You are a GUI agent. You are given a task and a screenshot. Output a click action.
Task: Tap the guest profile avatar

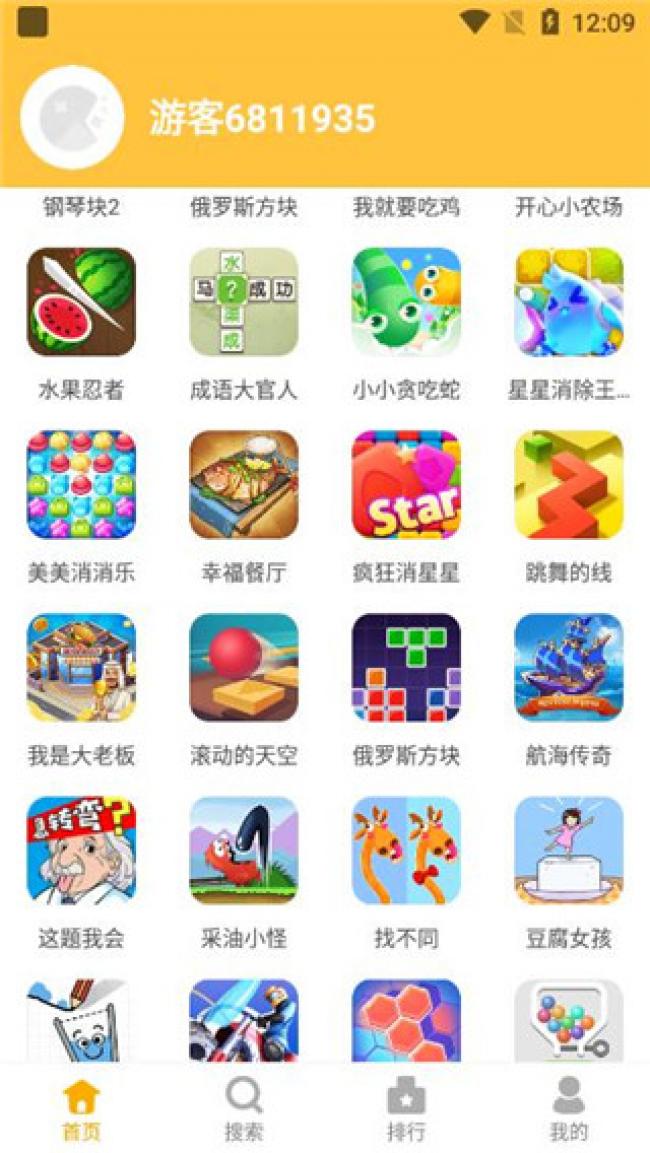(x=72, y=118)
